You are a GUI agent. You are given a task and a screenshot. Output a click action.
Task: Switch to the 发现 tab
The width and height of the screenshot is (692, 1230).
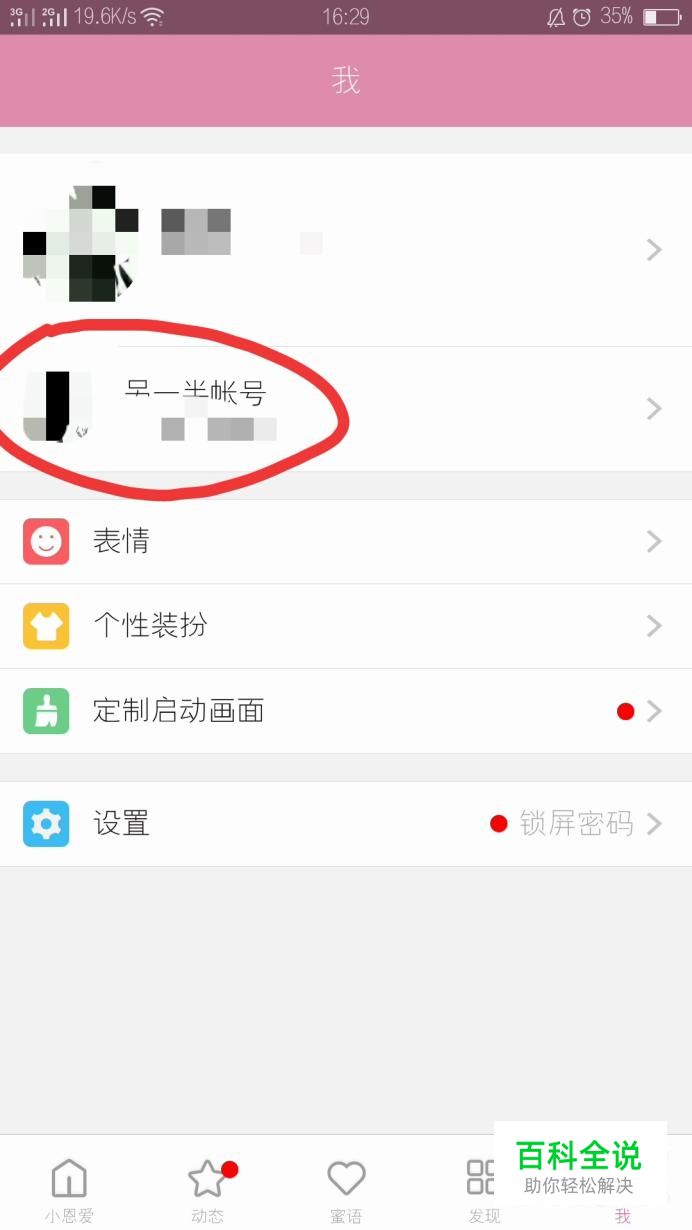[x=482, y=1190]
